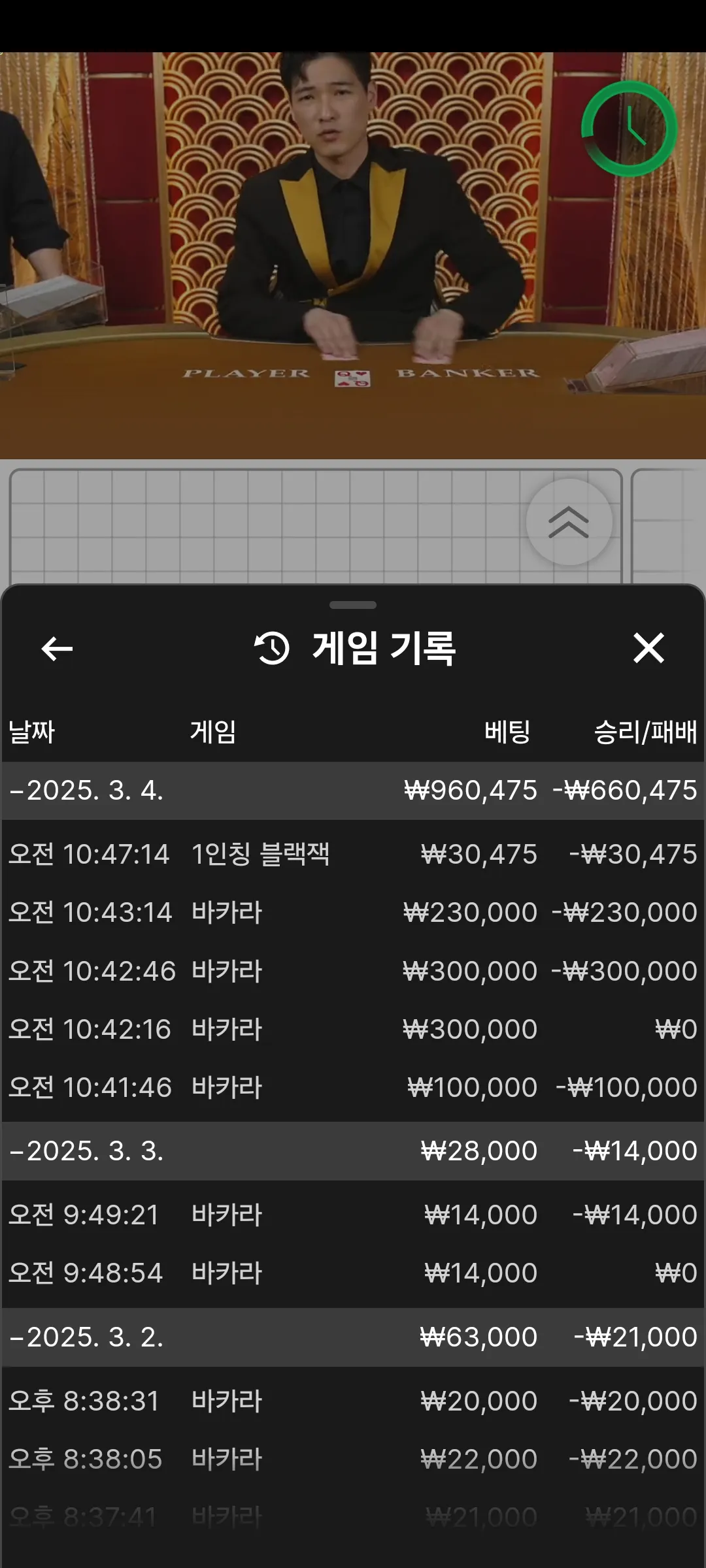Open the 오전 10:42:16 바카라 record

353,1029
